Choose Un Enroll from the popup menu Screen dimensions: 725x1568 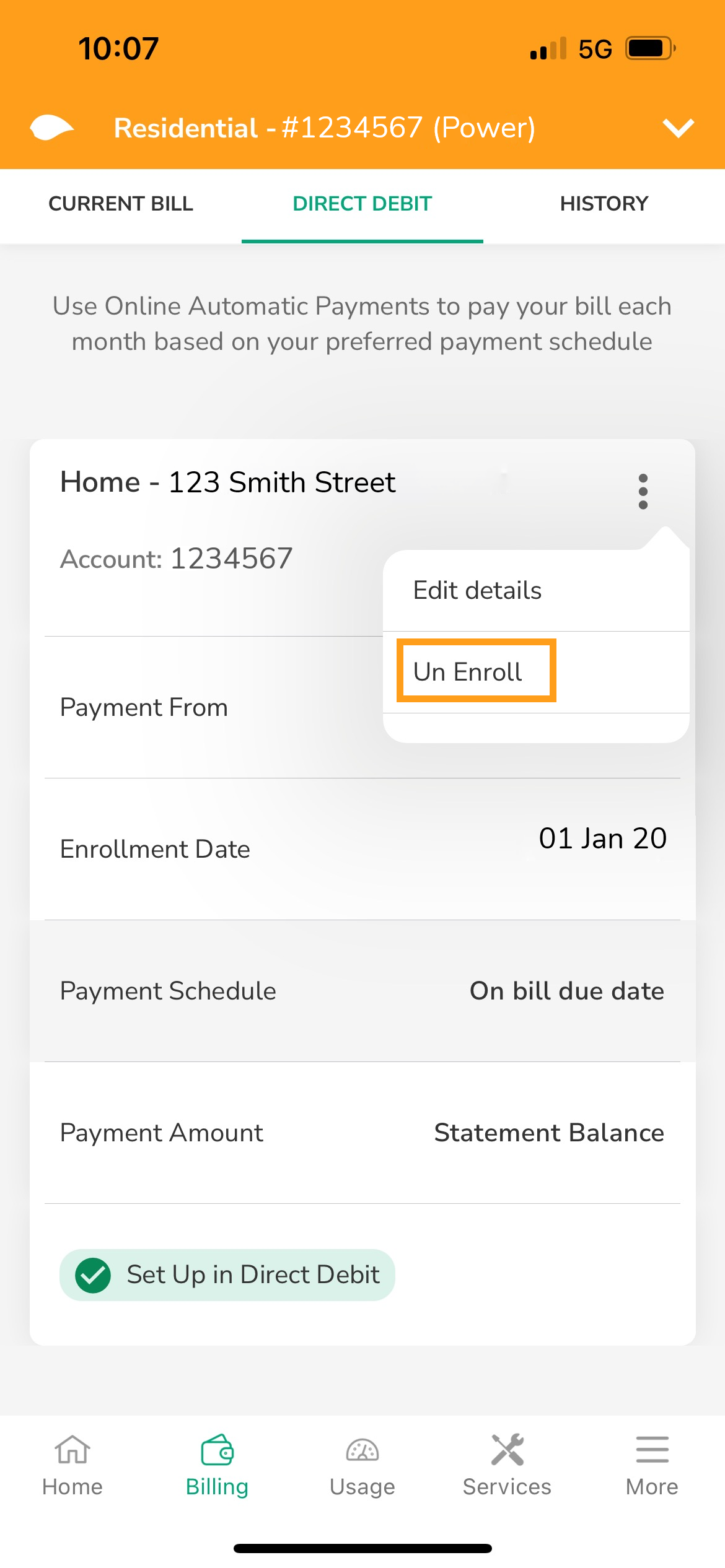(x=475, y=671)
